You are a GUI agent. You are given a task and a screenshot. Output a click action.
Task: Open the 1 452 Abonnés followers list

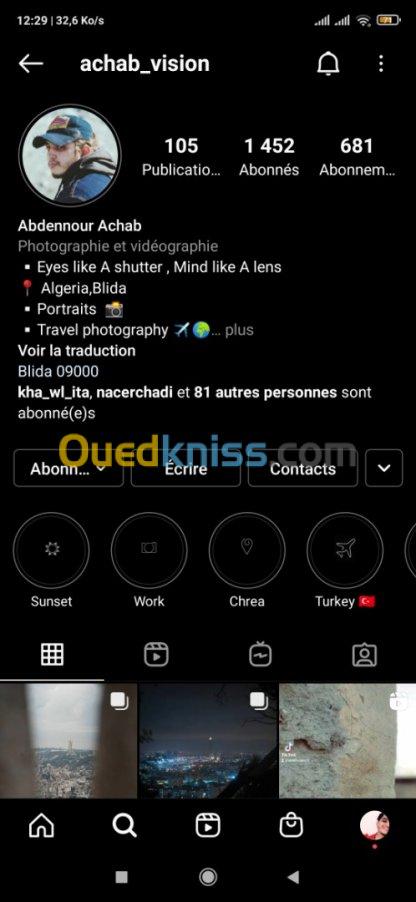(x=269, y=156)
